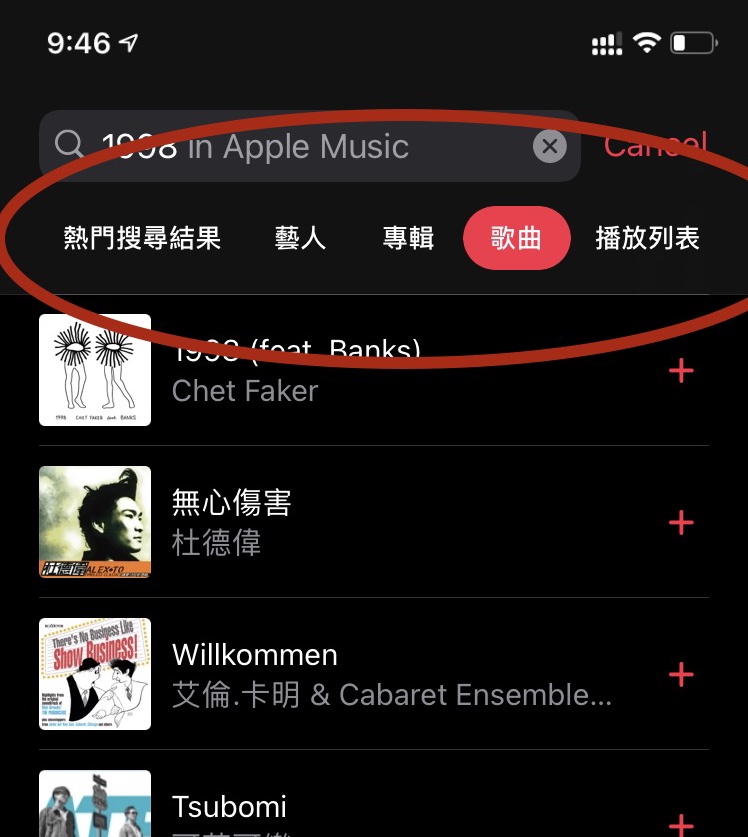Tap the Chet Faker 1998 album artwork

point(94,370)
